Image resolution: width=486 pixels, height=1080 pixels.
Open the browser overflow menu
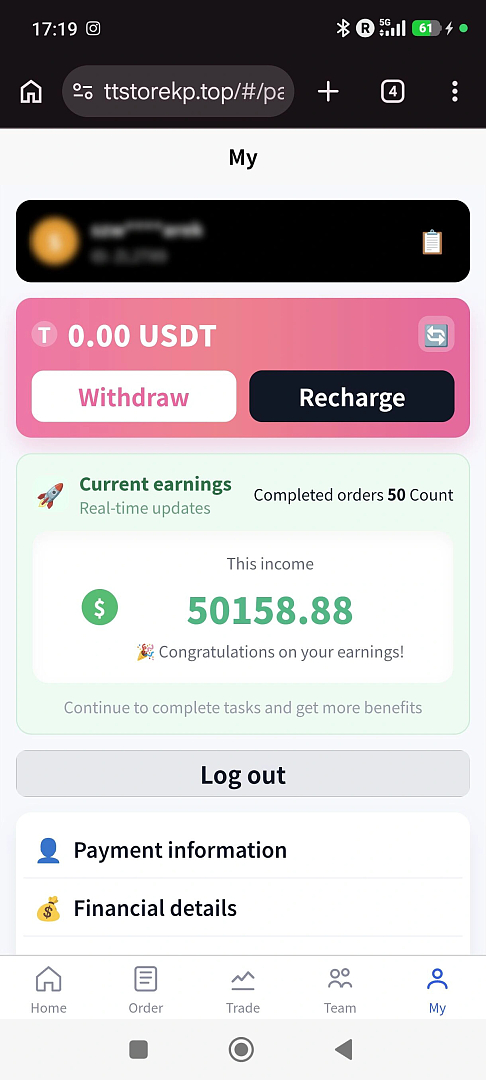point(454,92)
